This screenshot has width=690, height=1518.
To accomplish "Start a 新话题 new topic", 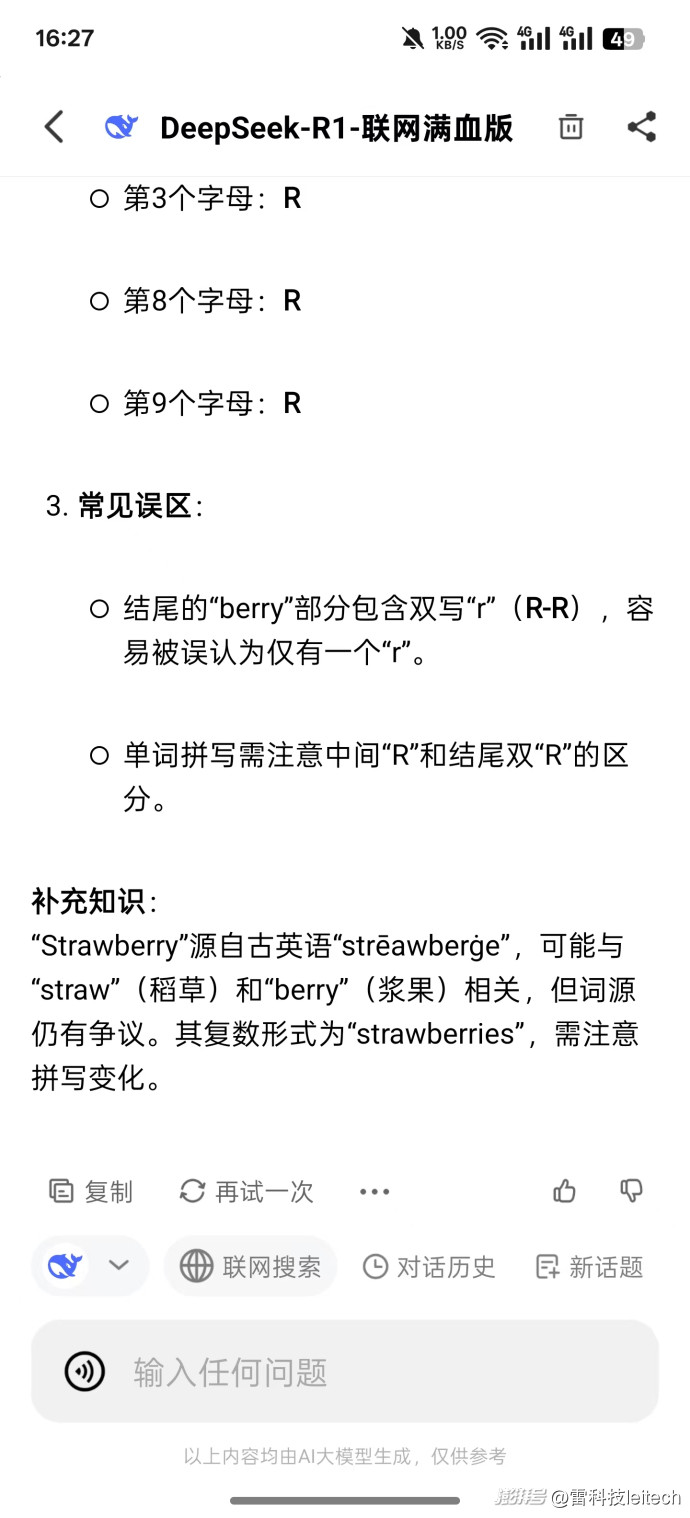I will 589,1267.
